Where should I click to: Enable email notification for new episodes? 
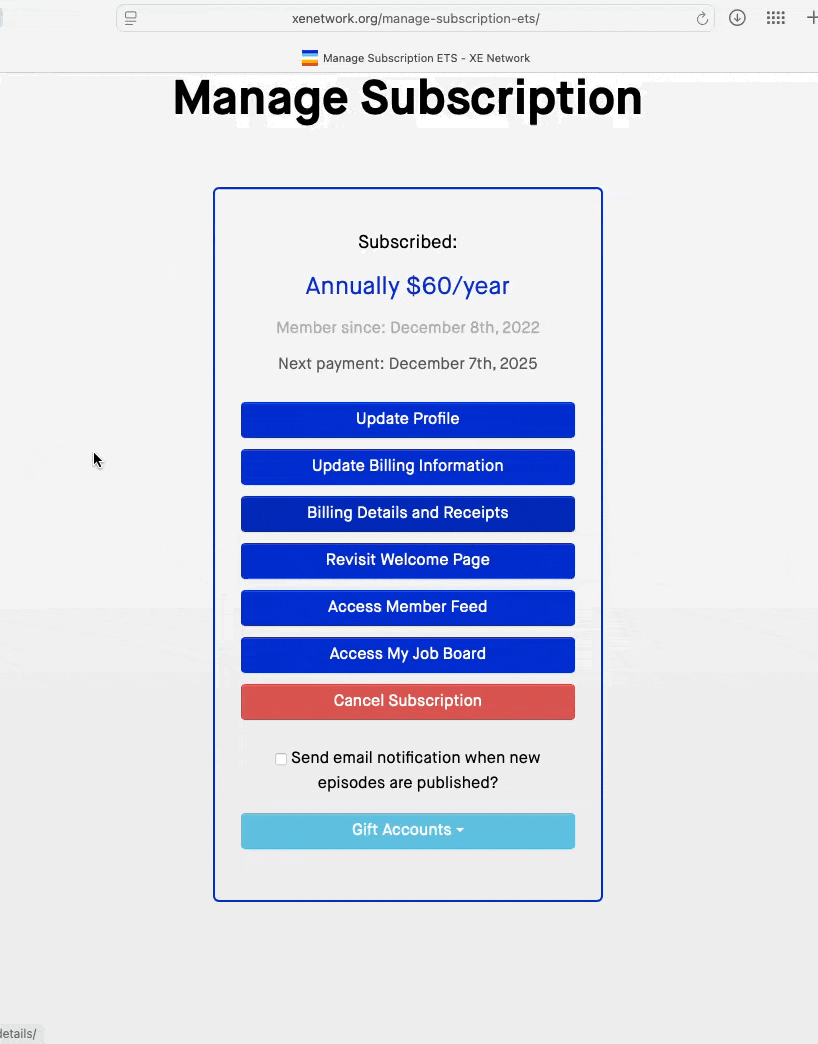pos(281,759)
